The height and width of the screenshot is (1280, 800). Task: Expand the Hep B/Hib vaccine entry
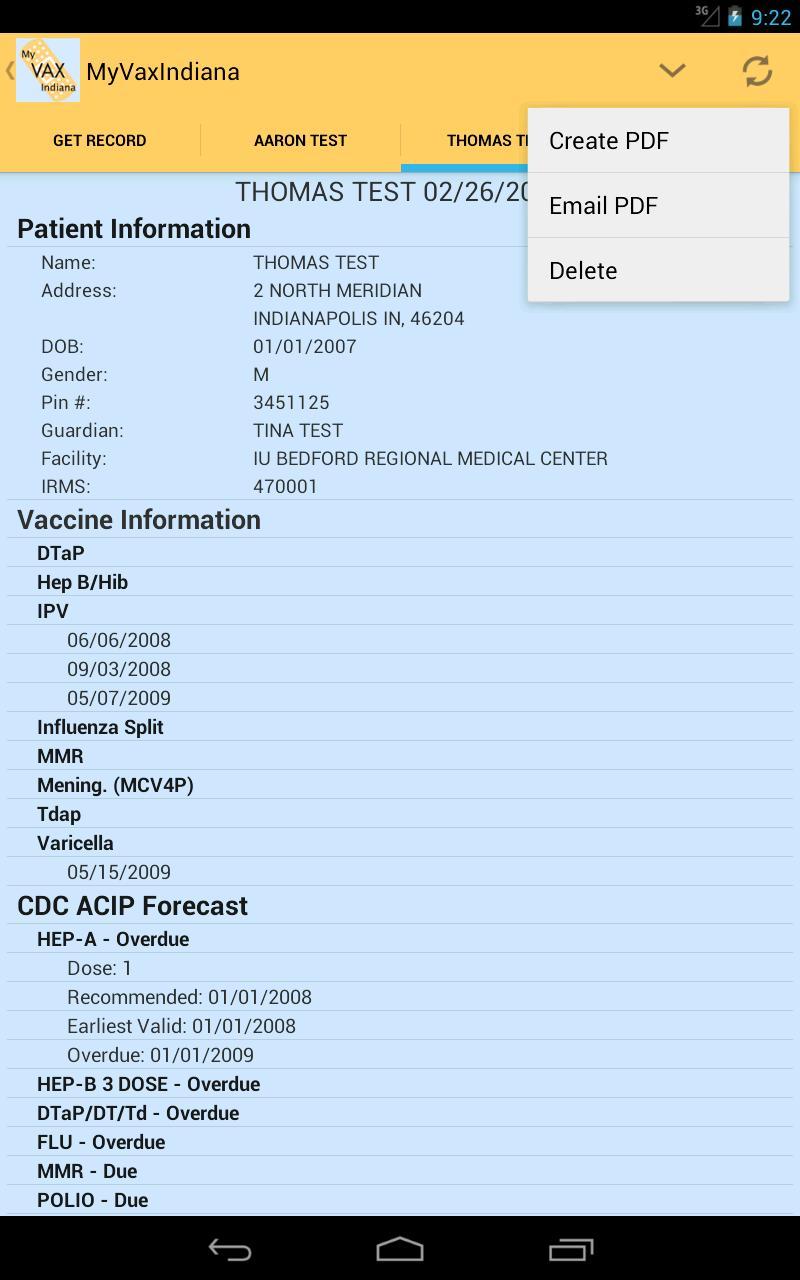(82, 582)
